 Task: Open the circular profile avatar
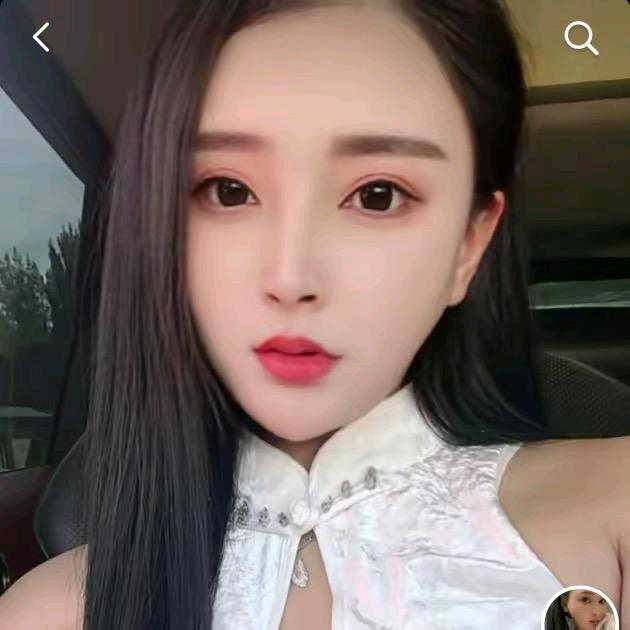point(581,612)
